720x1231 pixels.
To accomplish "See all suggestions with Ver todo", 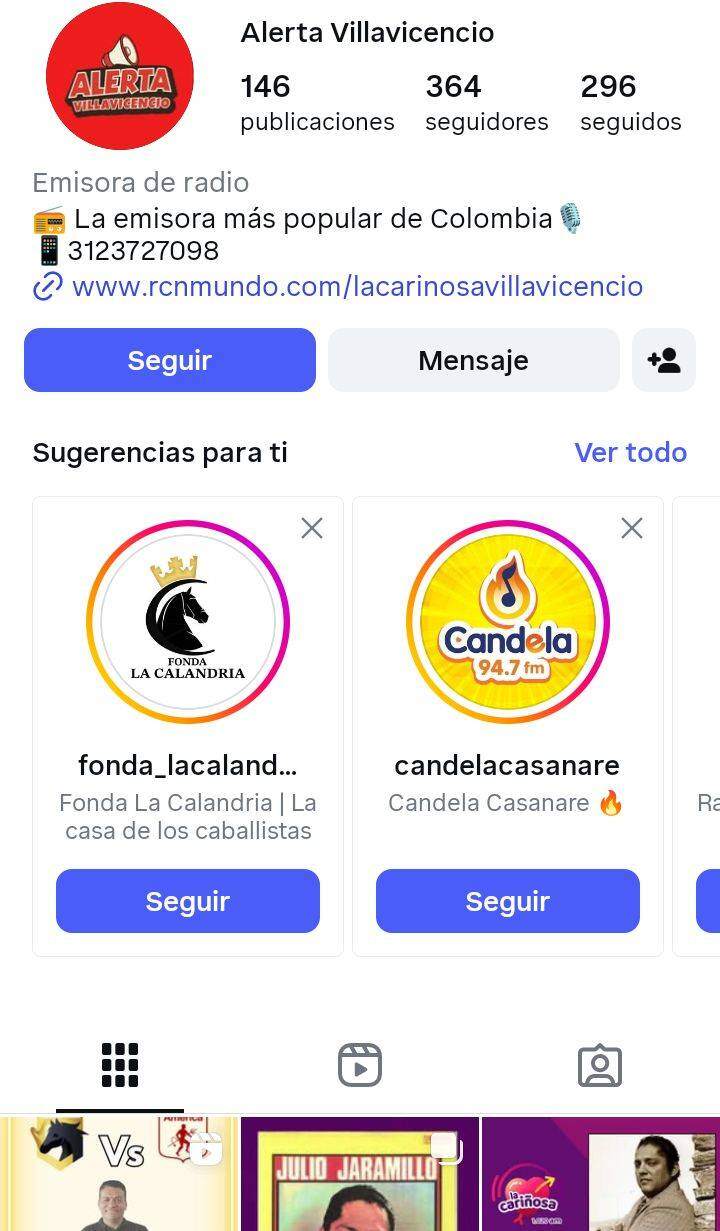I will (630, 453).
